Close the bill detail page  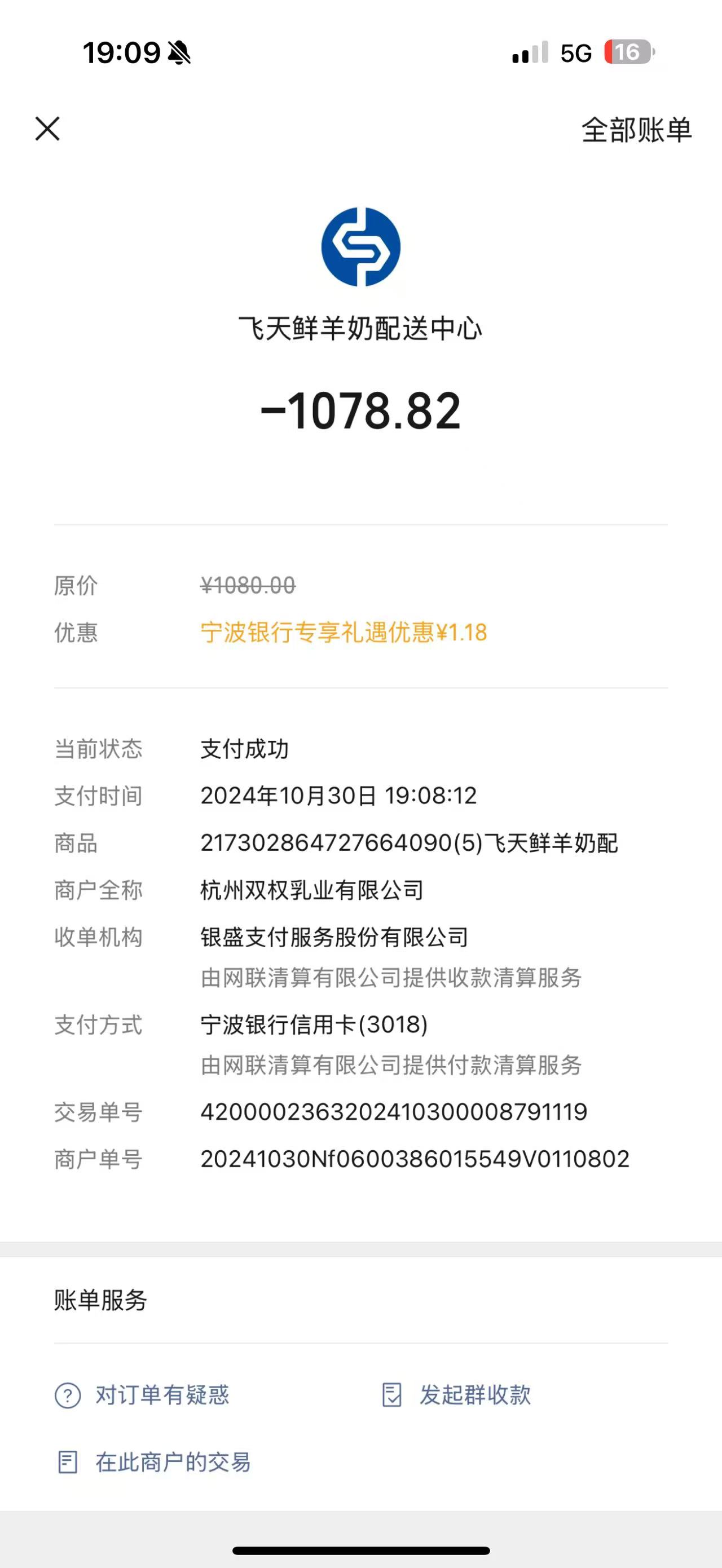point(47,129)
